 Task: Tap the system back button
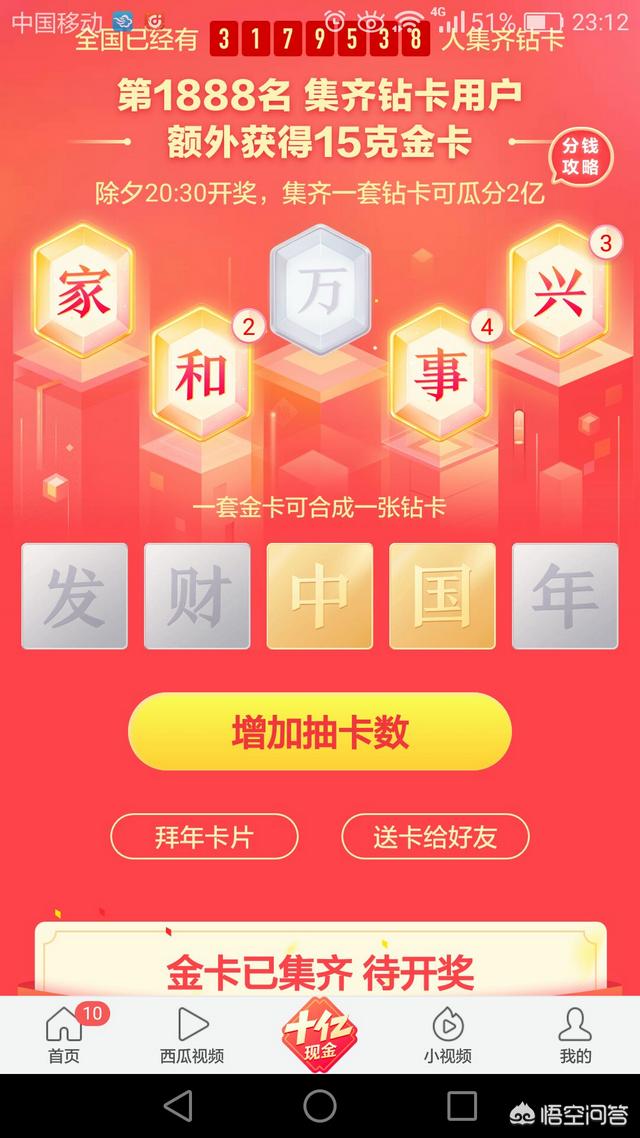[x=179, y=1106]
